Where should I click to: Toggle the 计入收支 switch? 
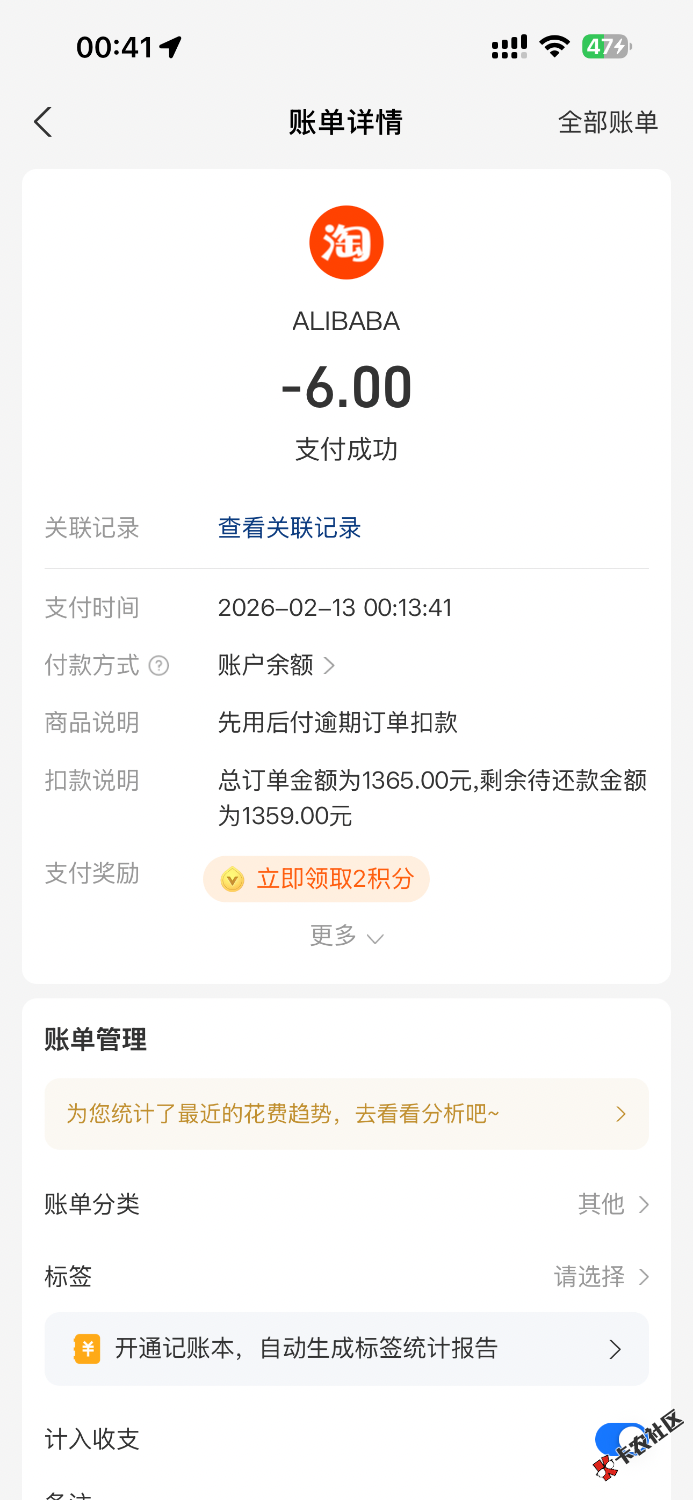(620, 1440)
